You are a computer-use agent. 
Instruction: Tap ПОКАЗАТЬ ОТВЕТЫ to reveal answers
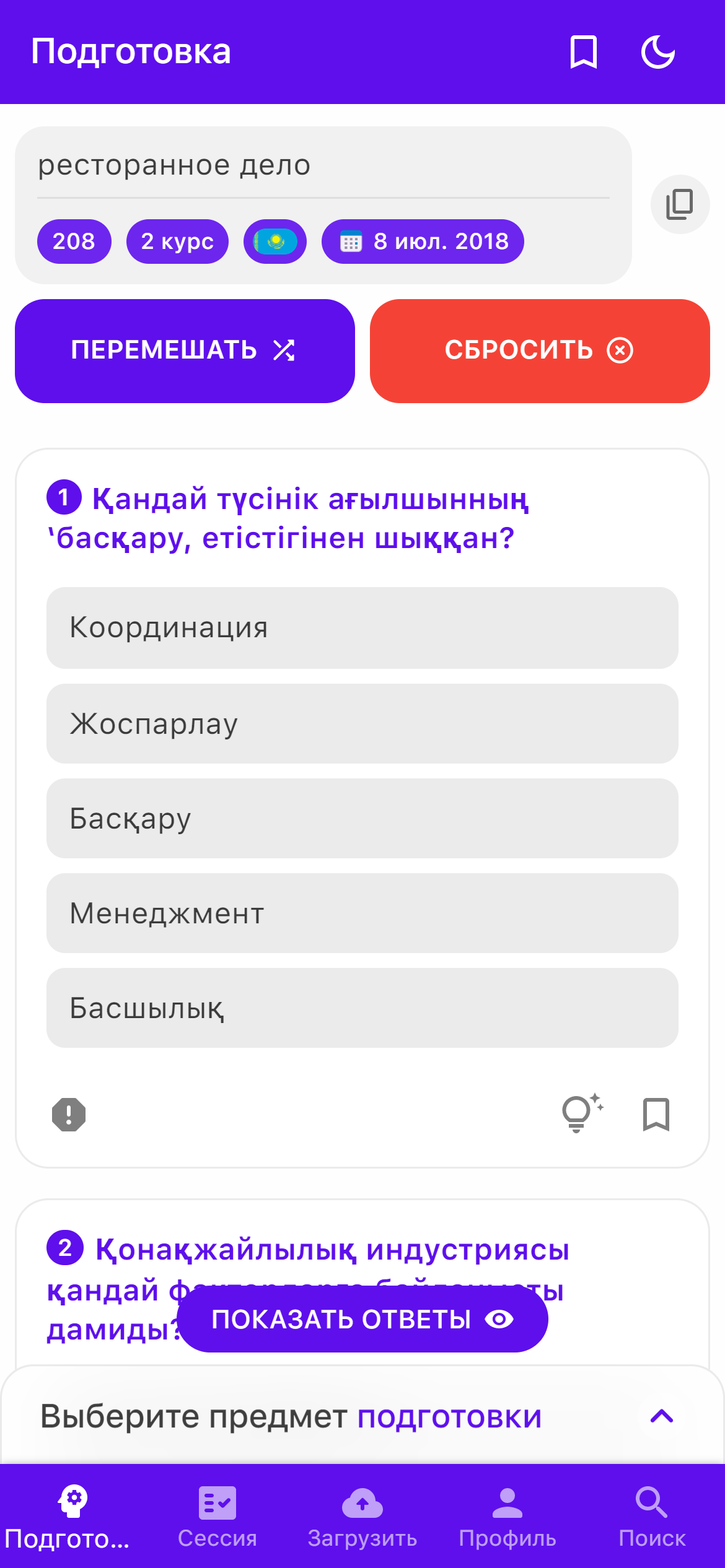coord(362,1319)
